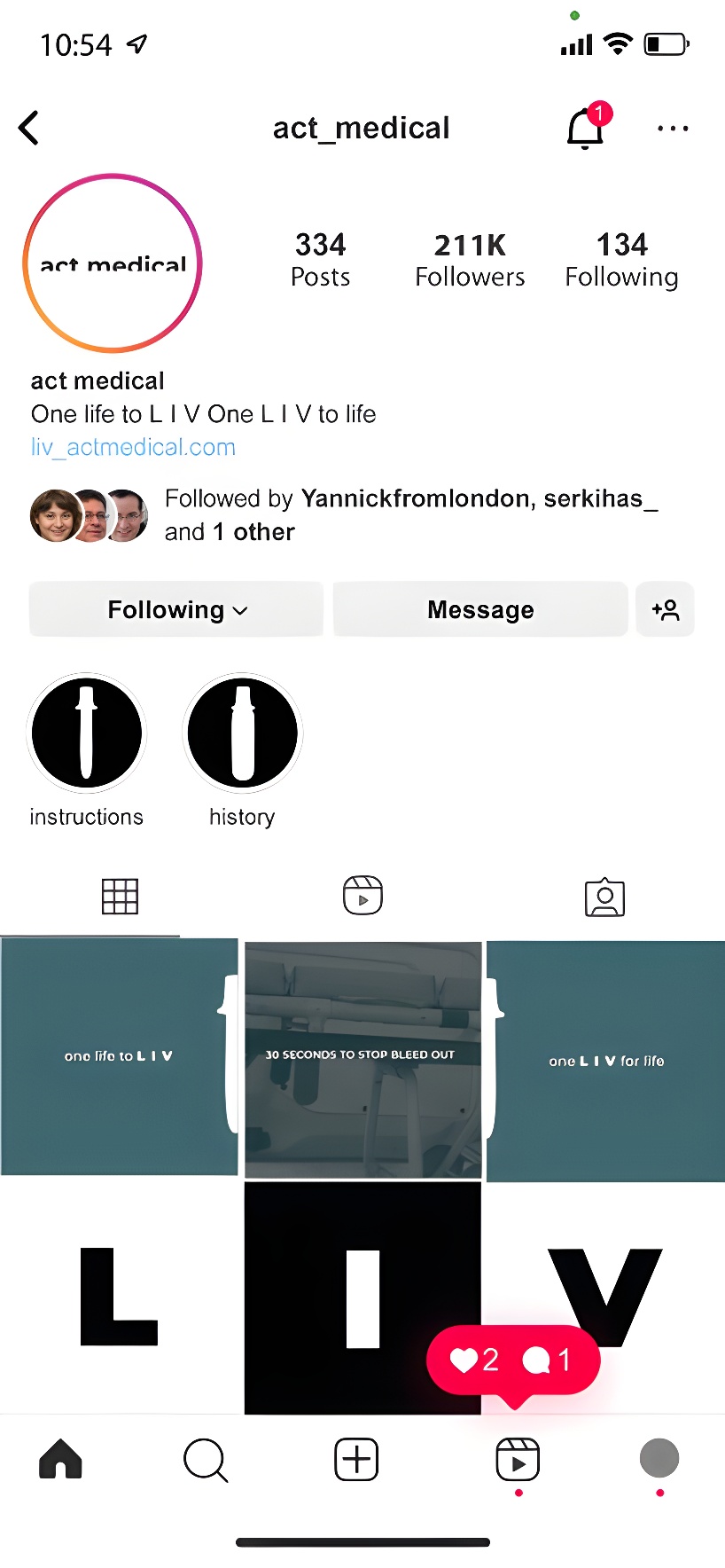This screenshot has width=725, height=1568.
Task: Open the 'one life to L I V' post
Action: point(119,1056)
